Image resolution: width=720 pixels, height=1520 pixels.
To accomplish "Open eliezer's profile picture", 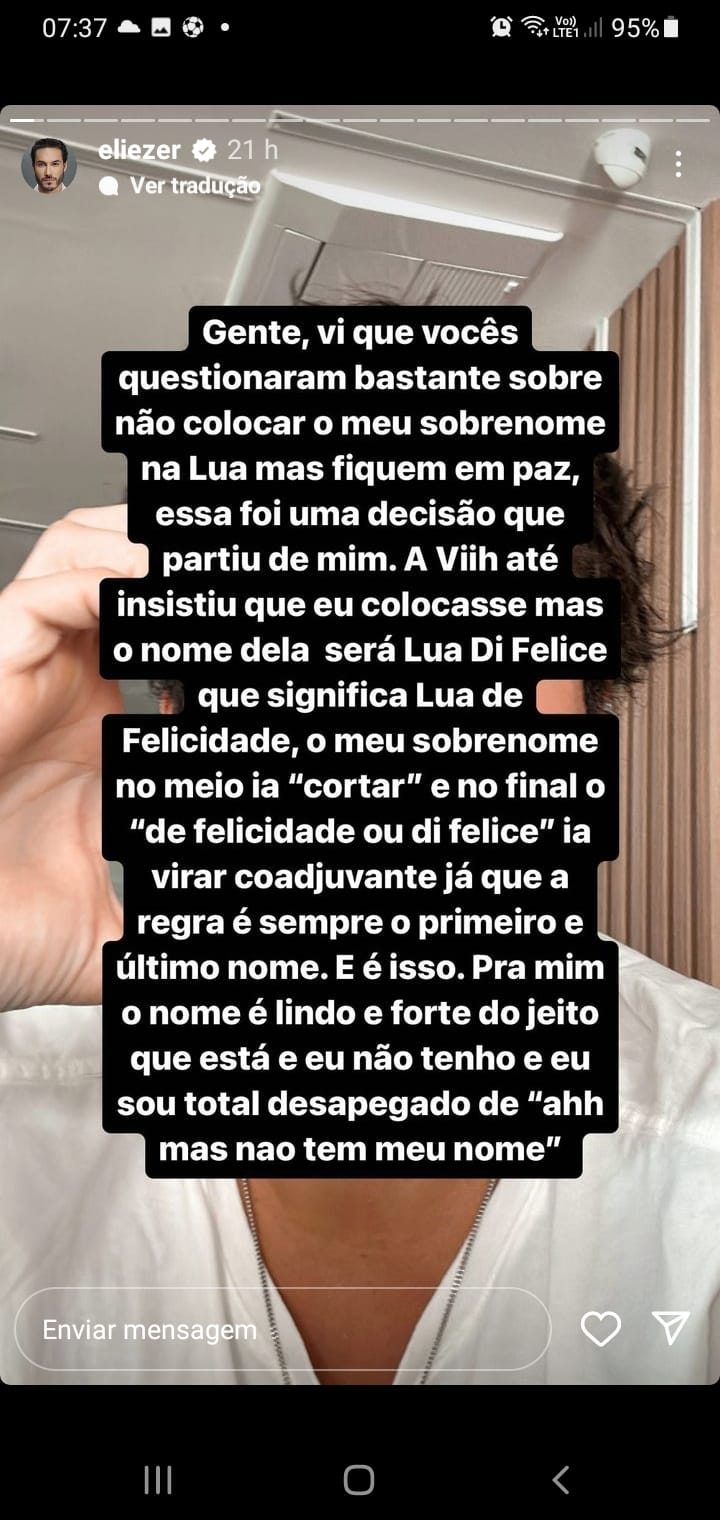I will pyautogui.click(x=49, y=166).
